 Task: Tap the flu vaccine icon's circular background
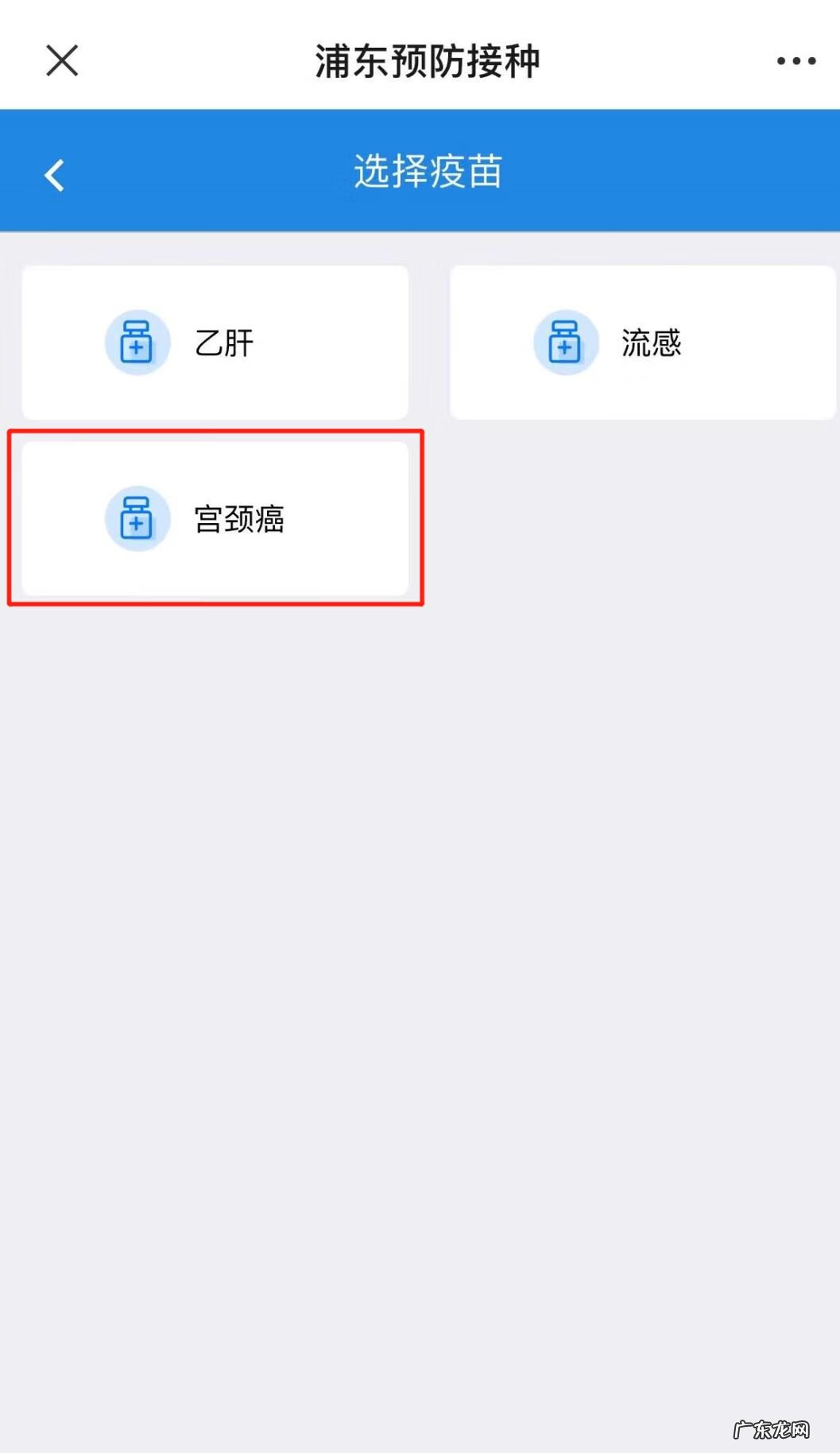(564, 342)
